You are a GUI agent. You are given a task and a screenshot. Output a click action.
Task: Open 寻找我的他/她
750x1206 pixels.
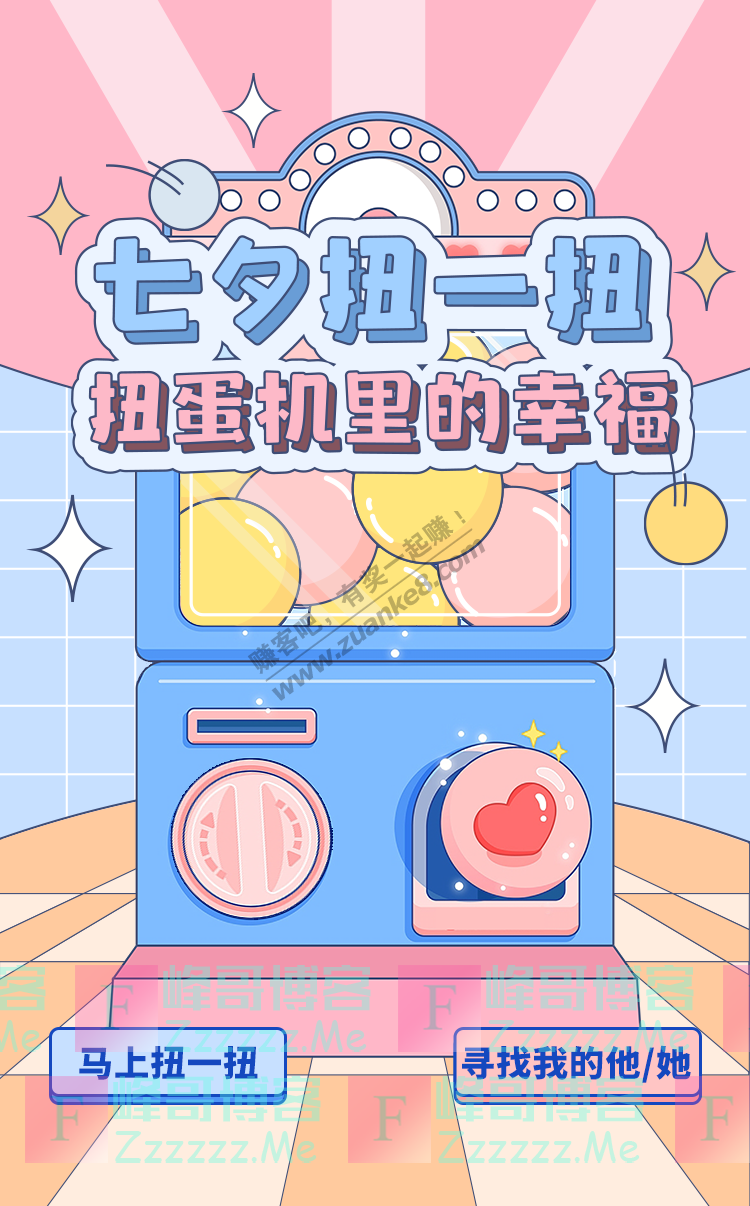point(577,1064)
